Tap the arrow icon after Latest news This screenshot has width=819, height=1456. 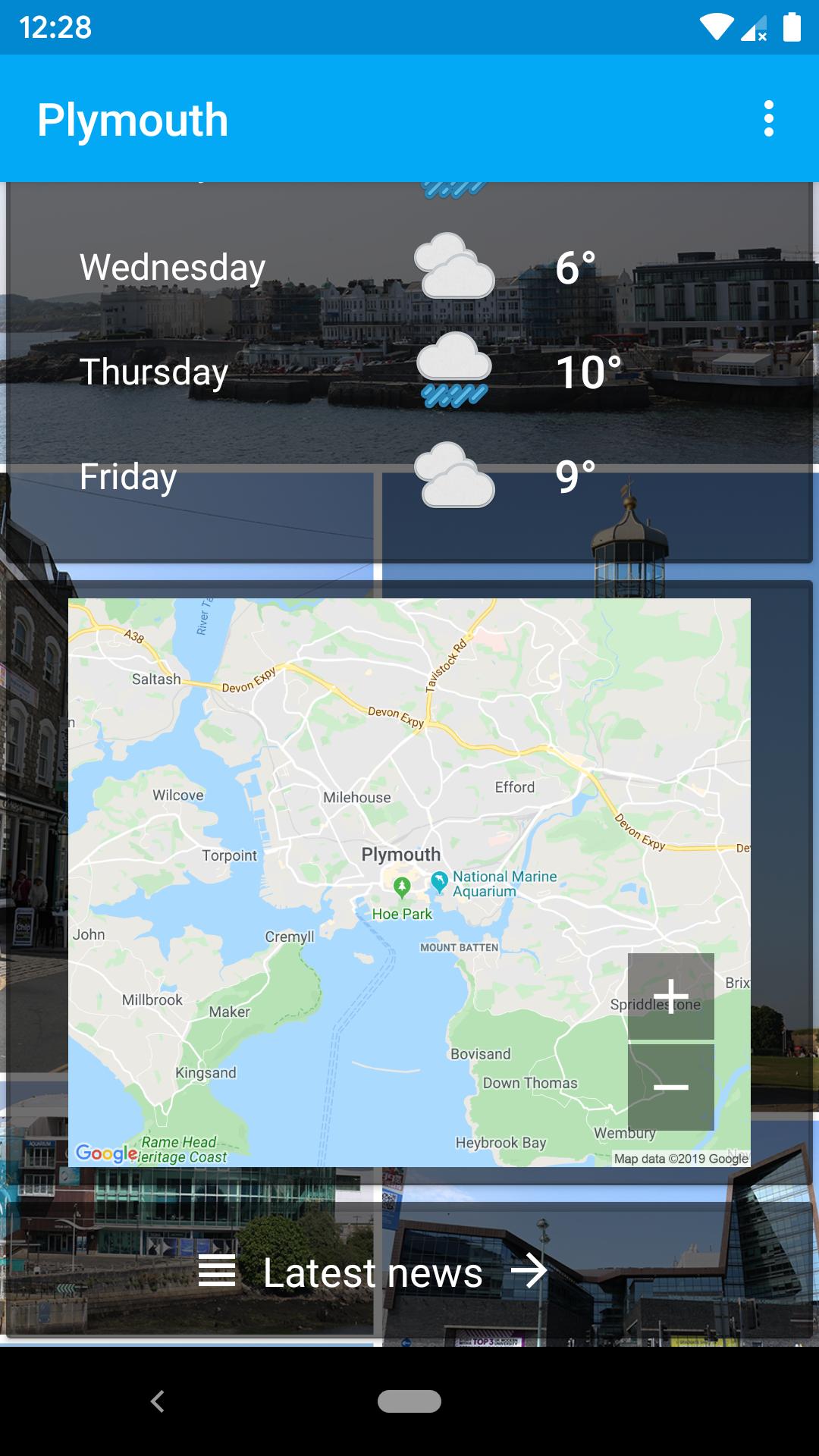pyautogui.click(x=532, y=1272)
